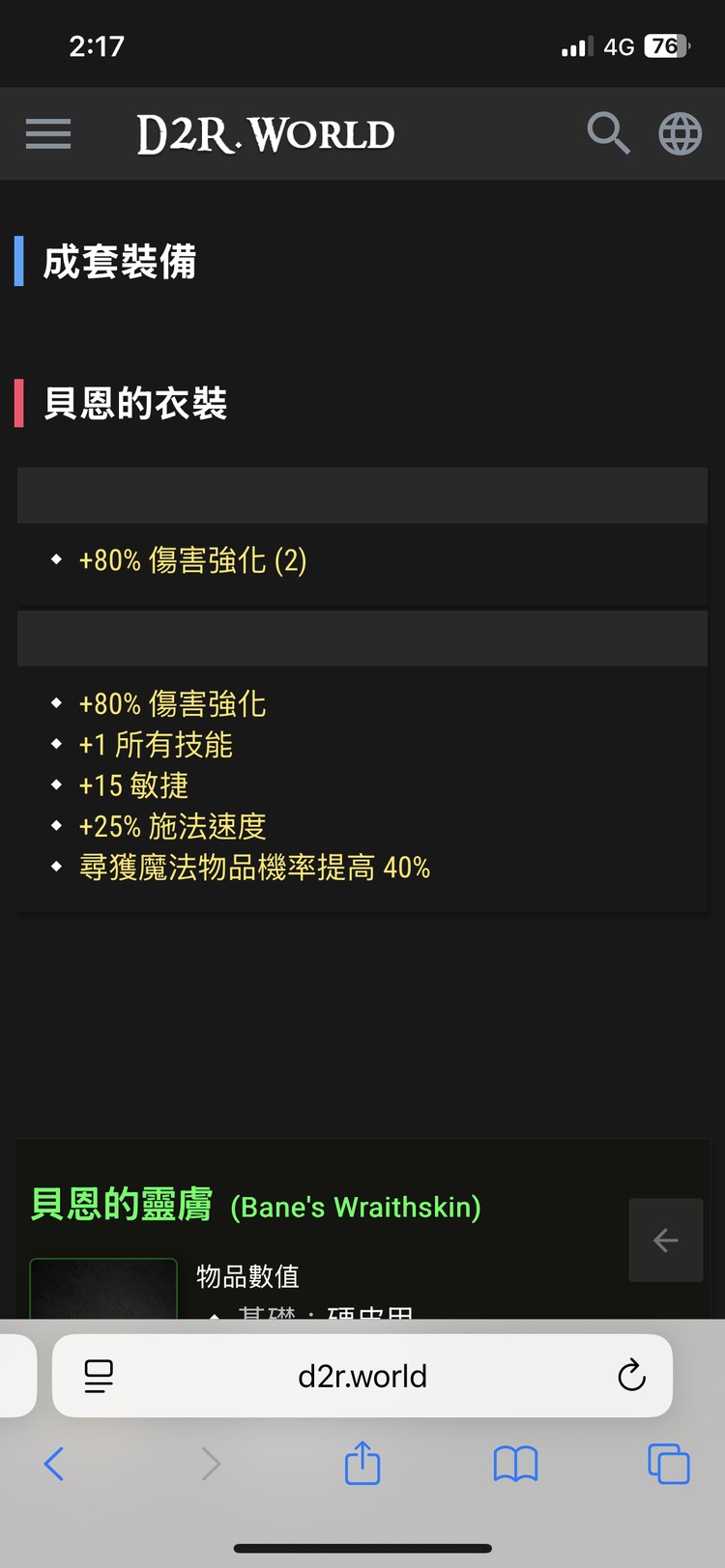Tap the 尋獲魔法物品機率提高 40% bonus entry
This screenshot has width=725, height=1568.
click(253, 867)
